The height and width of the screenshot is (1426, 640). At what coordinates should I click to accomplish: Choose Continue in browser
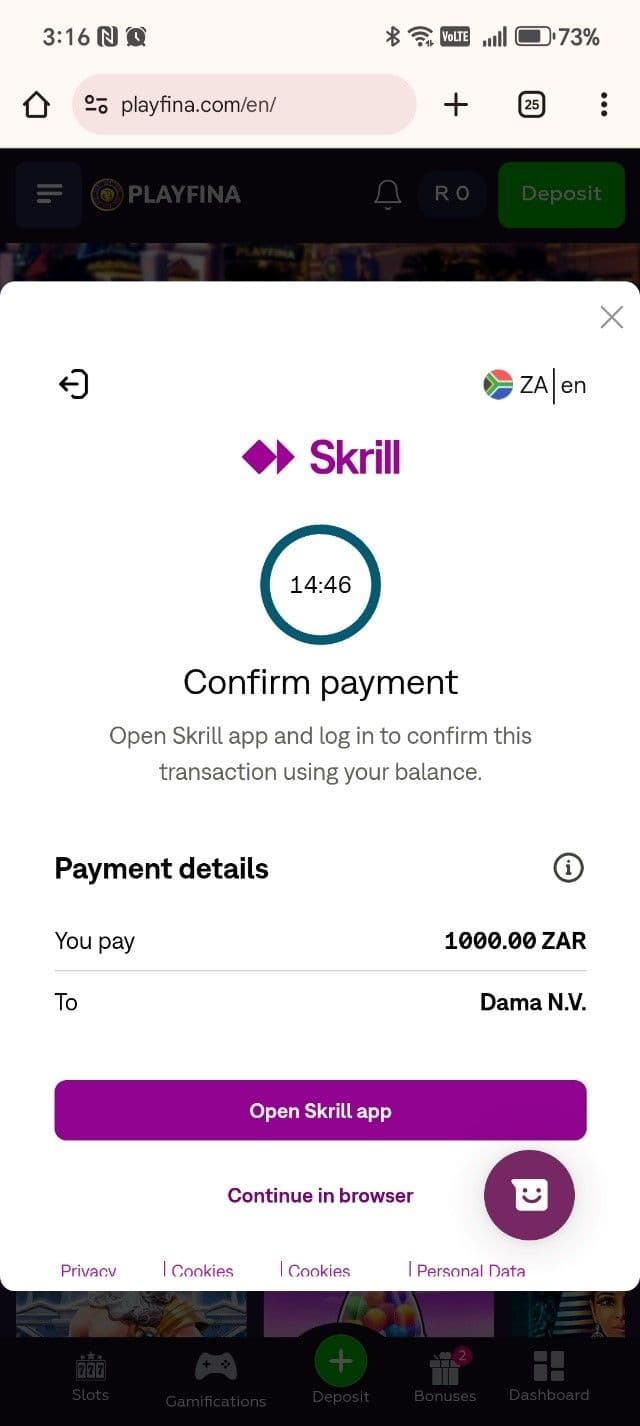(320, 1195)
